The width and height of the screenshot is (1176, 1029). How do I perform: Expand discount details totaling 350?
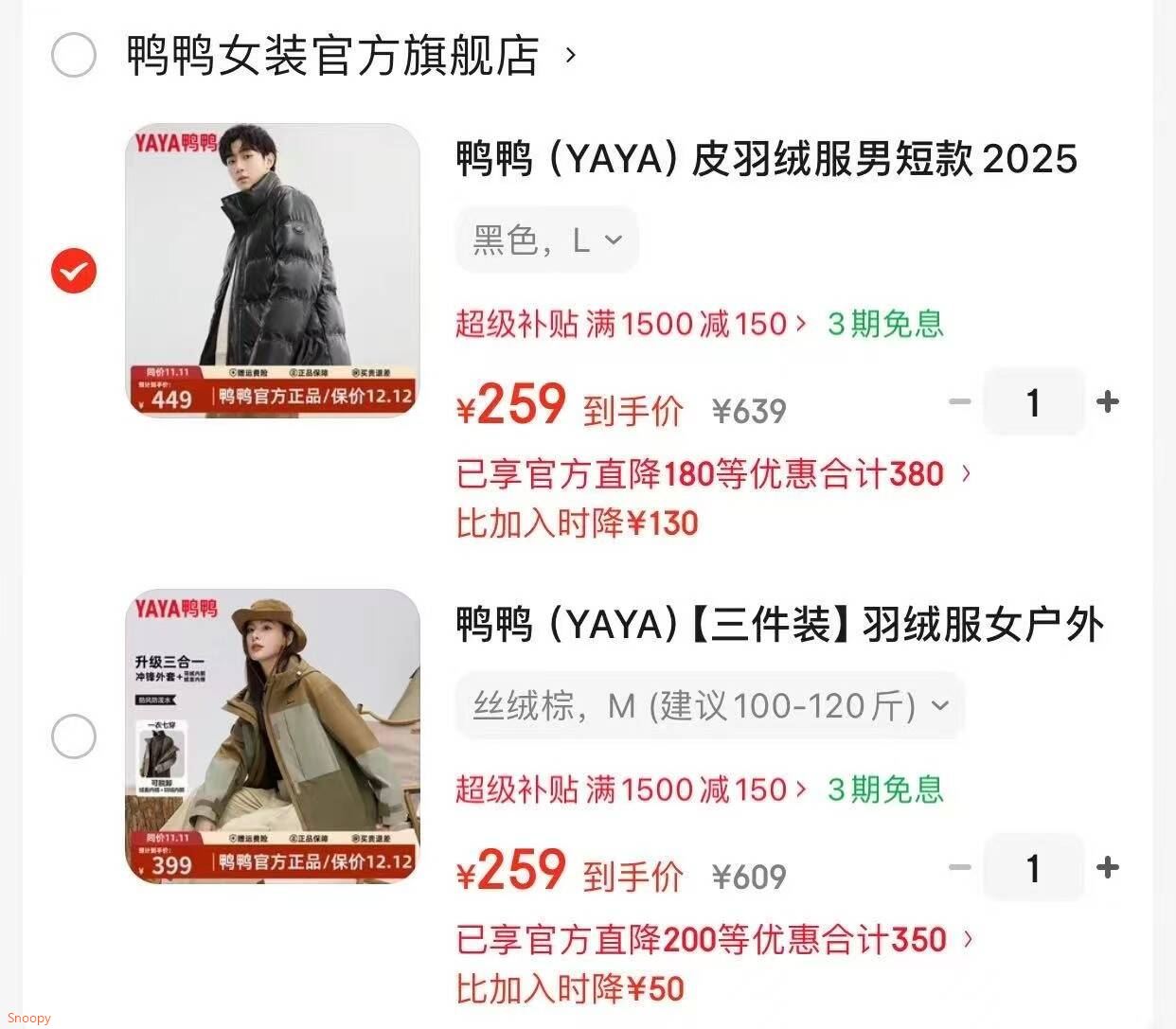tap(714, 940)
